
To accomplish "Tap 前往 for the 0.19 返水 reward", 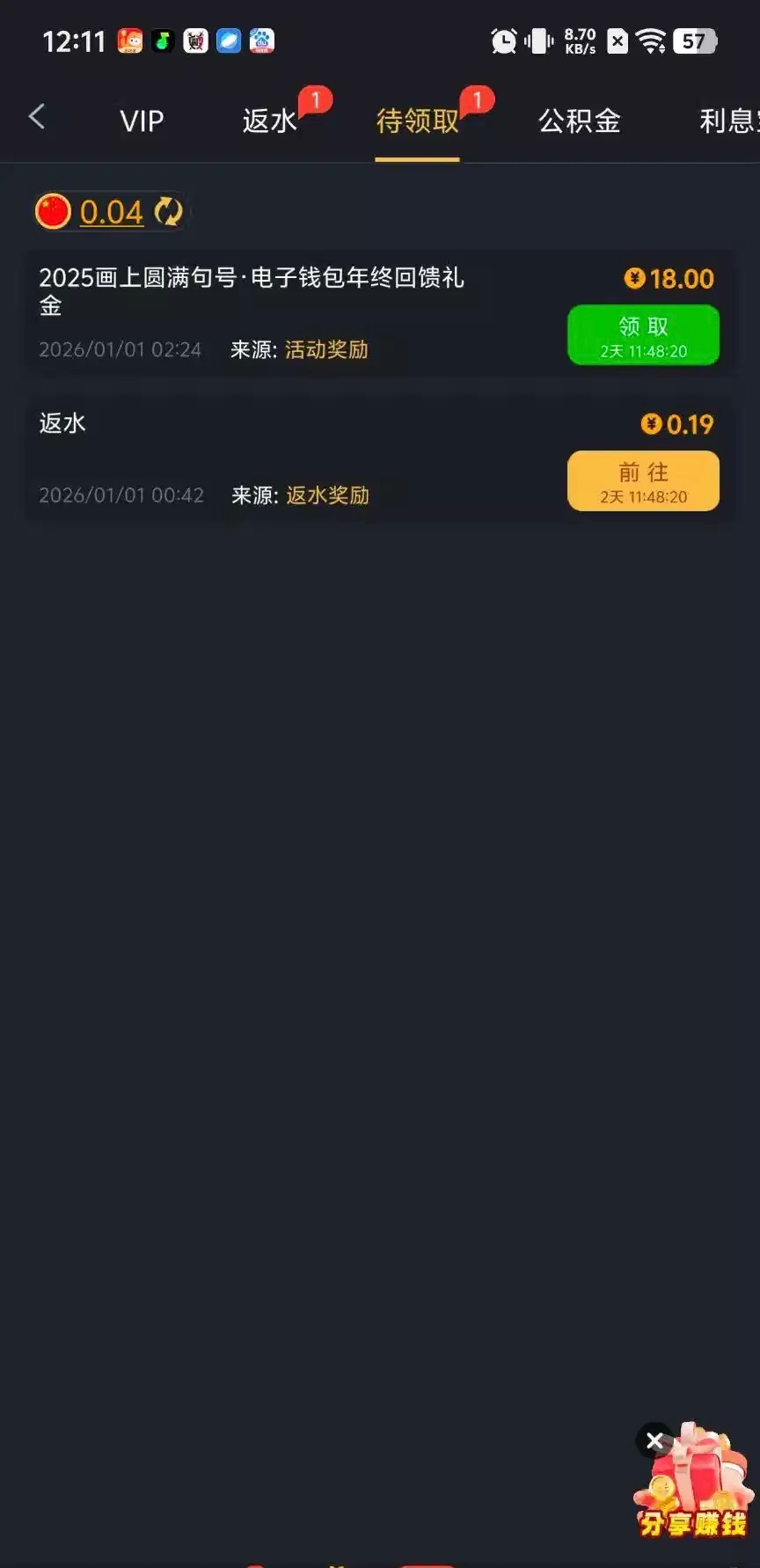I will tap(643, 480).
